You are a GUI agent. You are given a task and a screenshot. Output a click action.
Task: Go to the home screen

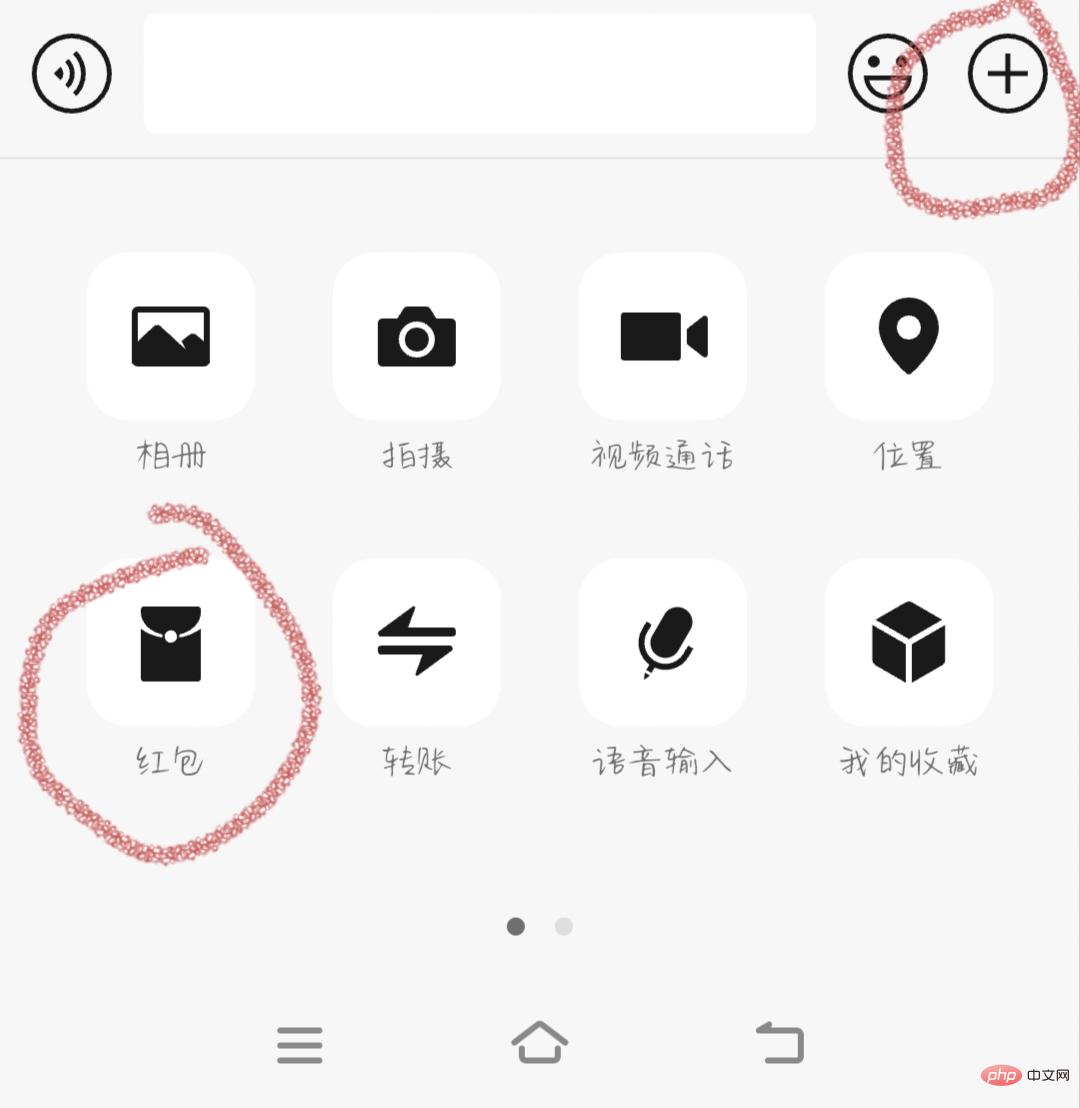(x=540, y=1043)
